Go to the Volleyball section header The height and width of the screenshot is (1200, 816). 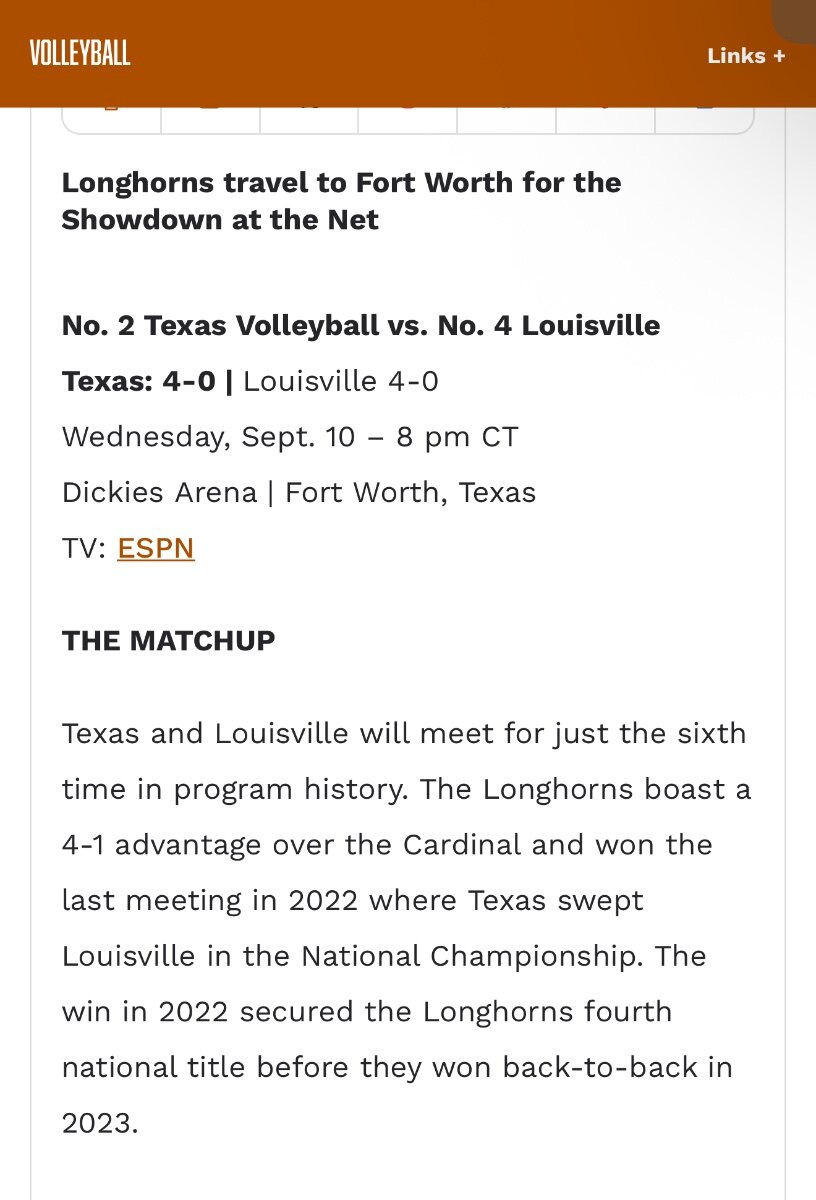[80, 53]
